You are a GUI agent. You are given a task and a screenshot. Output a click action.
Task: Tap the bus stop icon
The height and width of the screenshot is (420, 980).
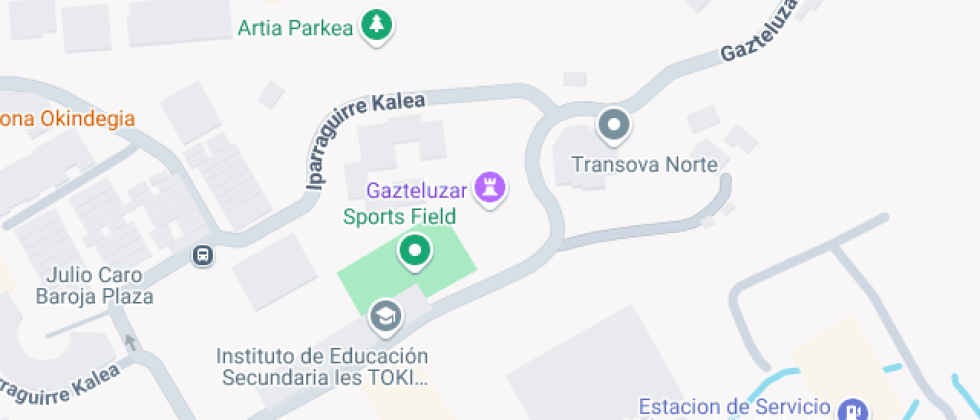pos(203,256)
